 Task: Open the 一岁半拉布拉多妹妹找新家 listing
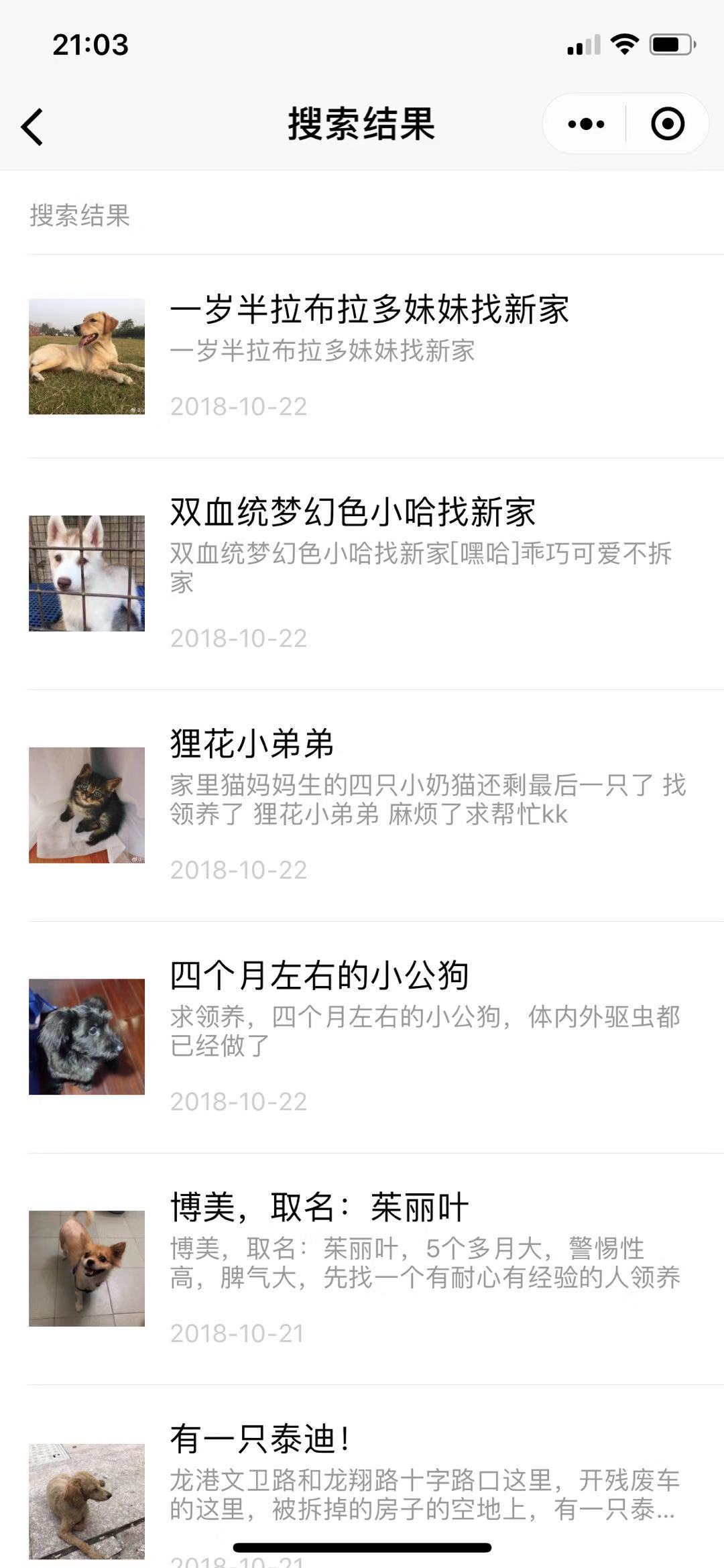[x=369, y=310]
